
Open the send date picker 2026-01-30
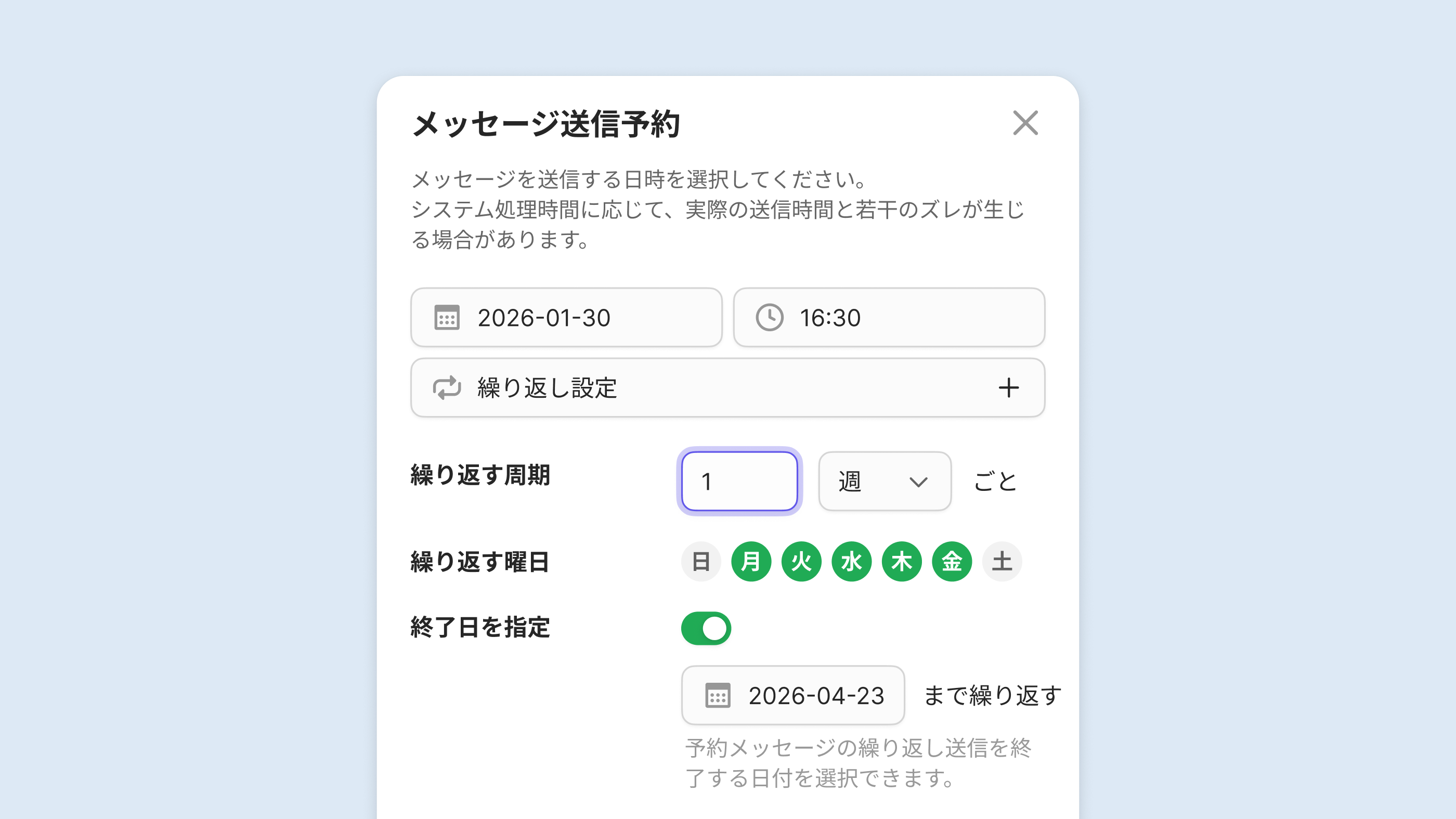(566, 318)
